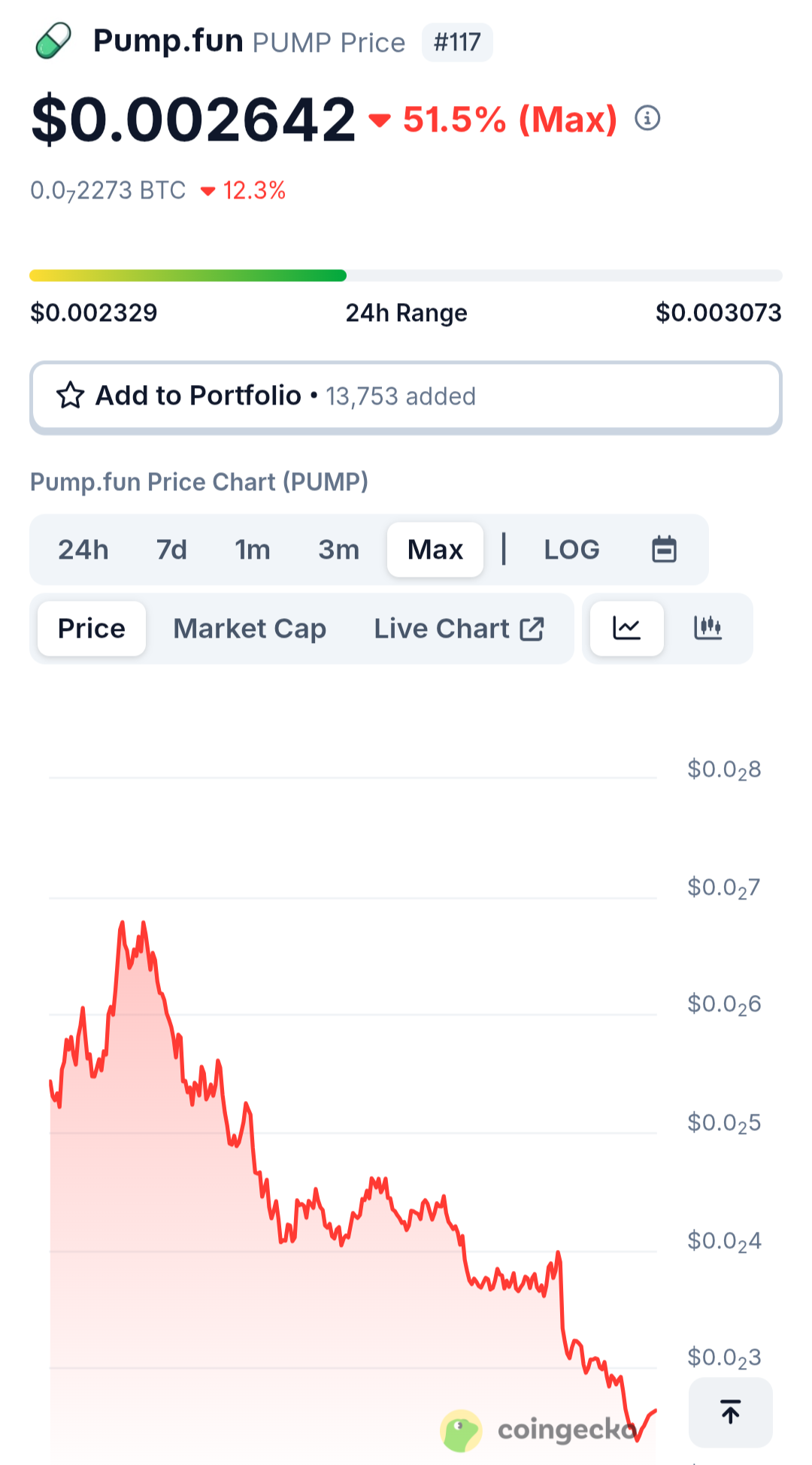Add Pump.fun to Portfolio
The height and width of the screenshot is (1465, 812).
[406, 397]
